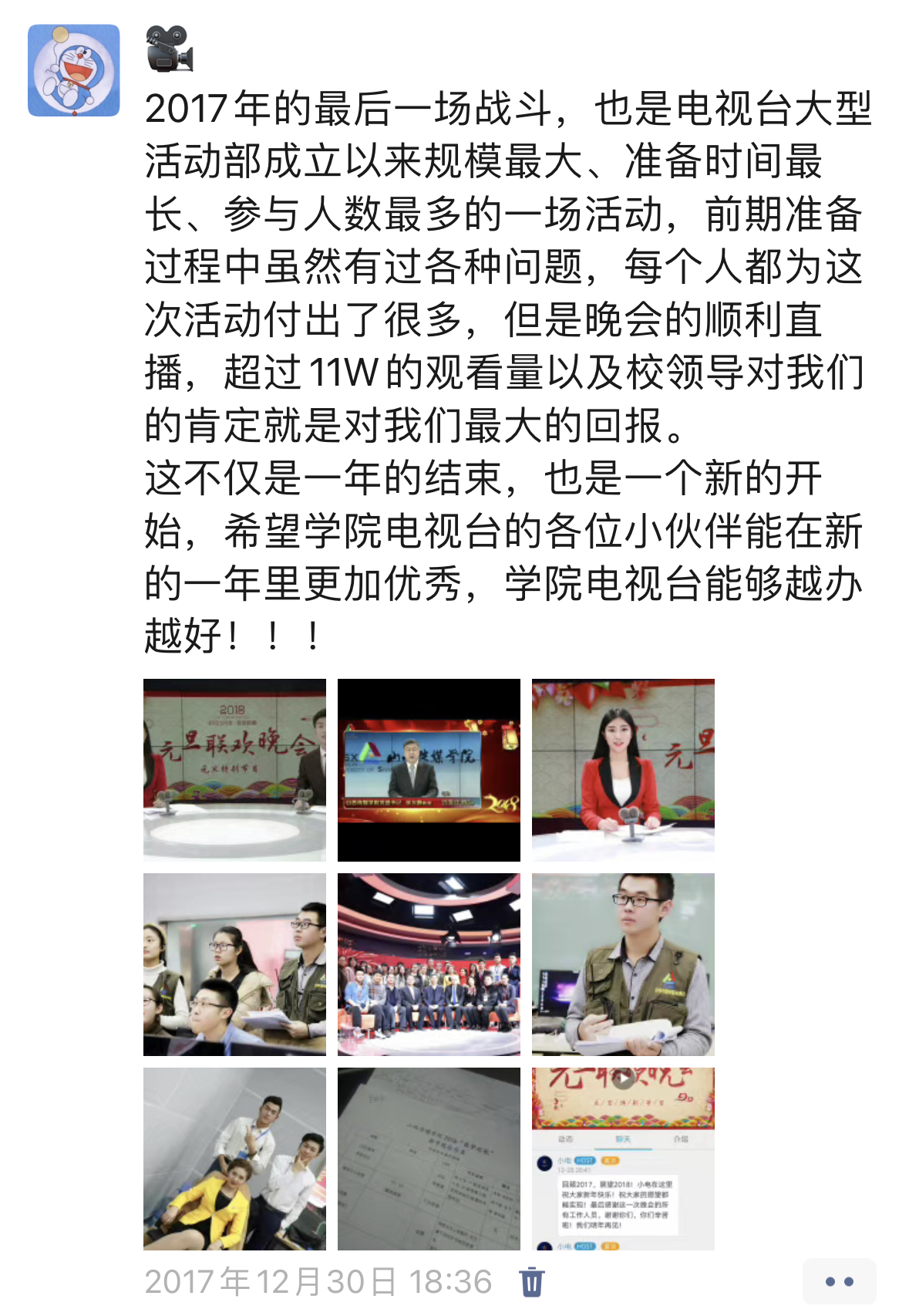The image size is (909, 1316).
Task: View the photo of the man speaking on screen
Action: 429,770
